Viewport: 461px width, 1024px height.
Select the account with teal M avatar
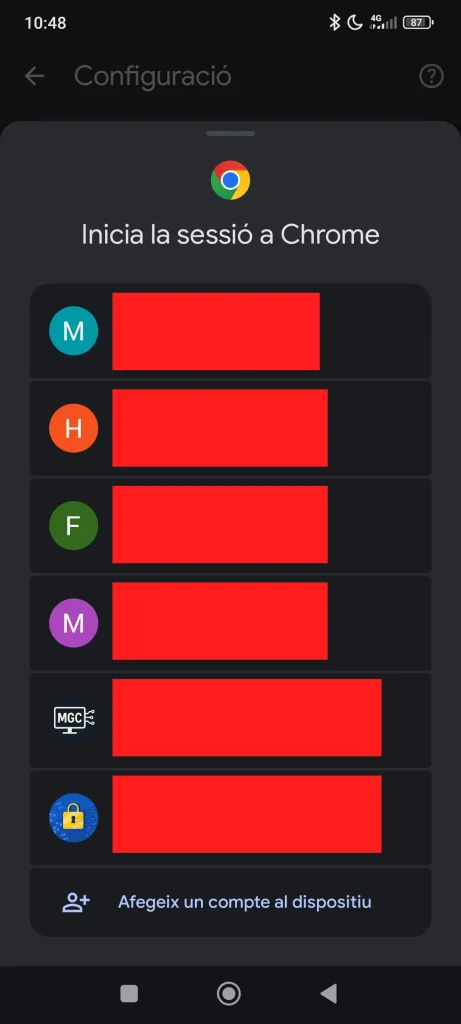point(230,330)
